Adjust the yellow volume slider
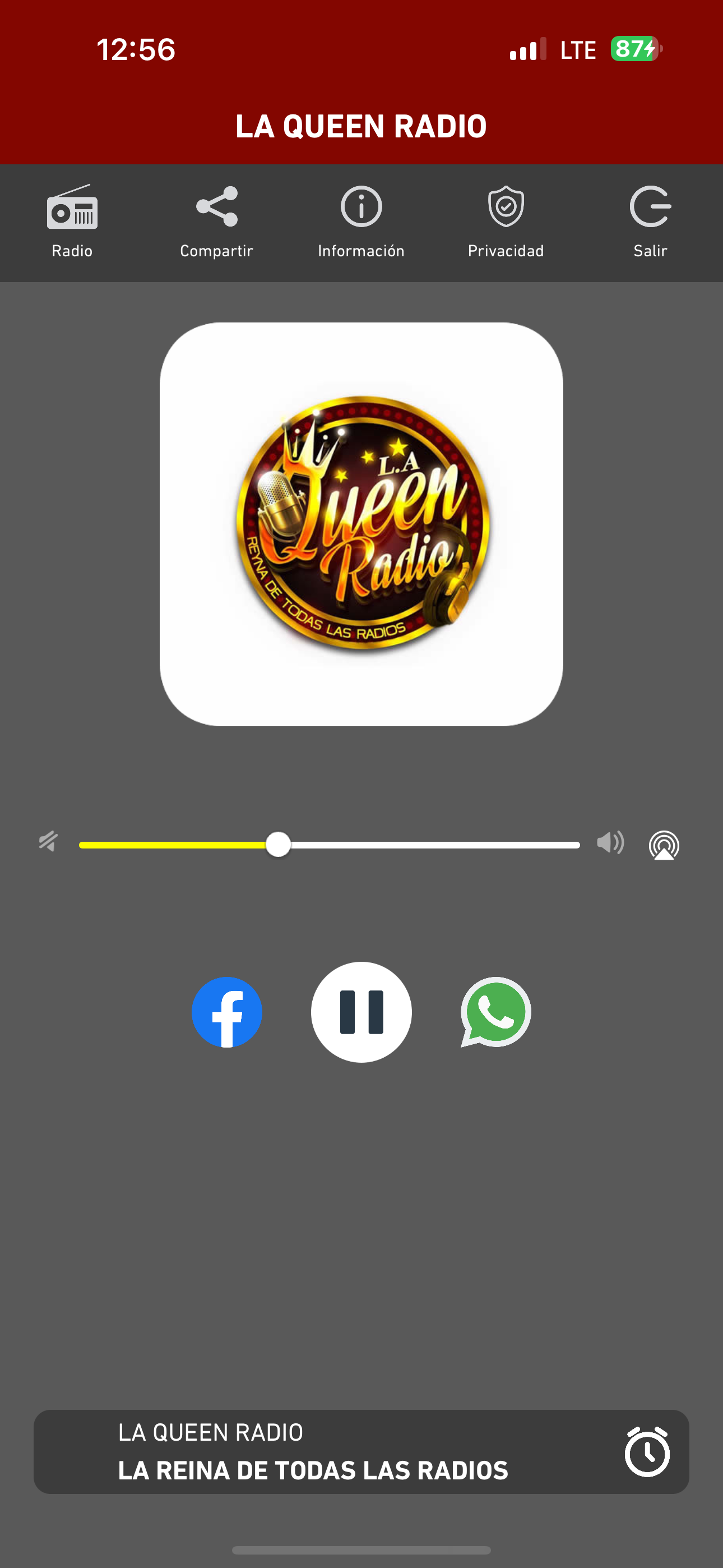The image size is (723, 1568). (x=278, y=844)
